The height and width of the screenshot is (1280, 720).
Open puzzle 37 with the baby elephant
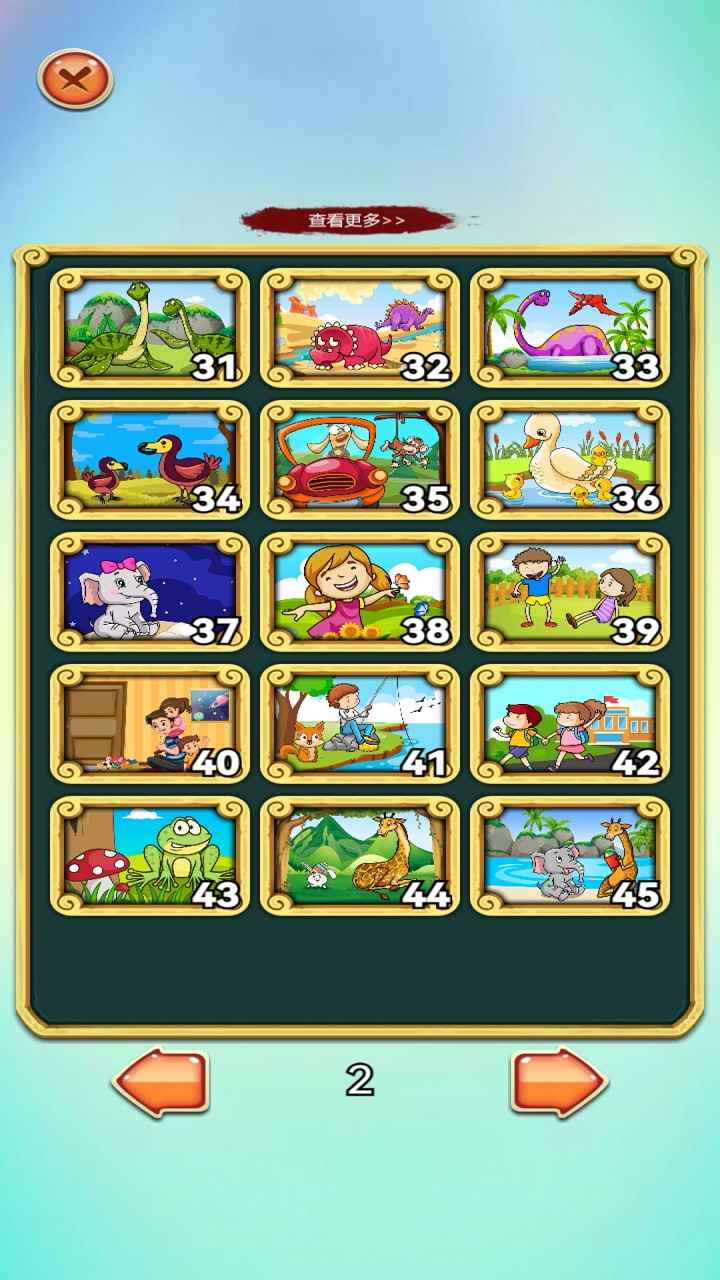coord(150,591)
